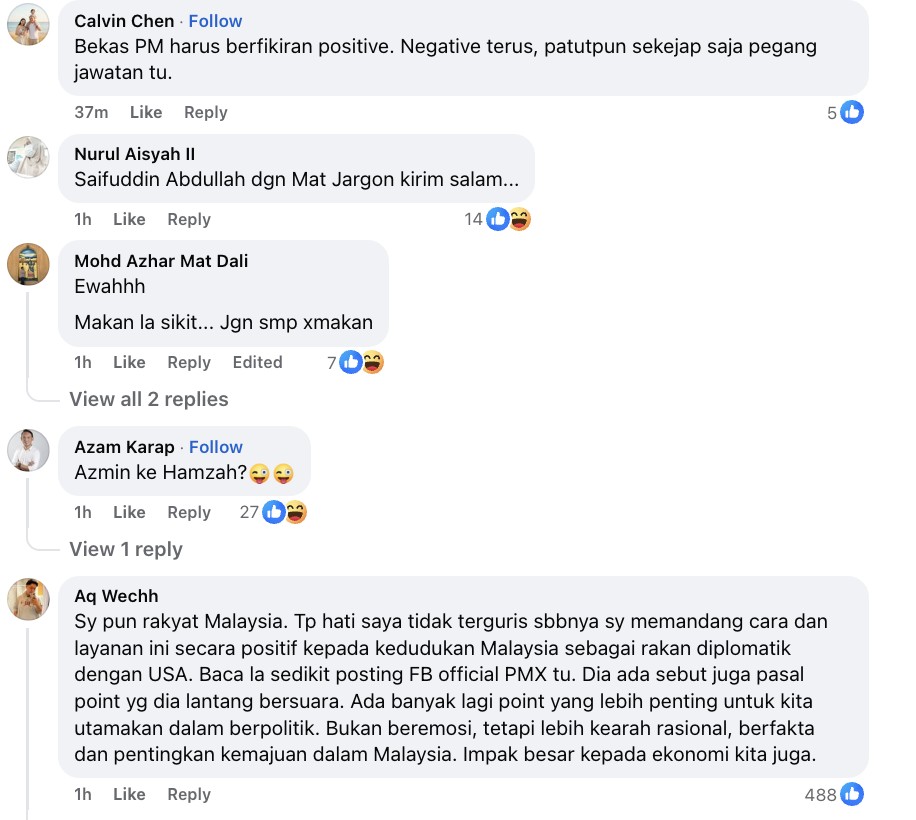Open Nurul Aisyah II's profile

click(x=134, y=154)
